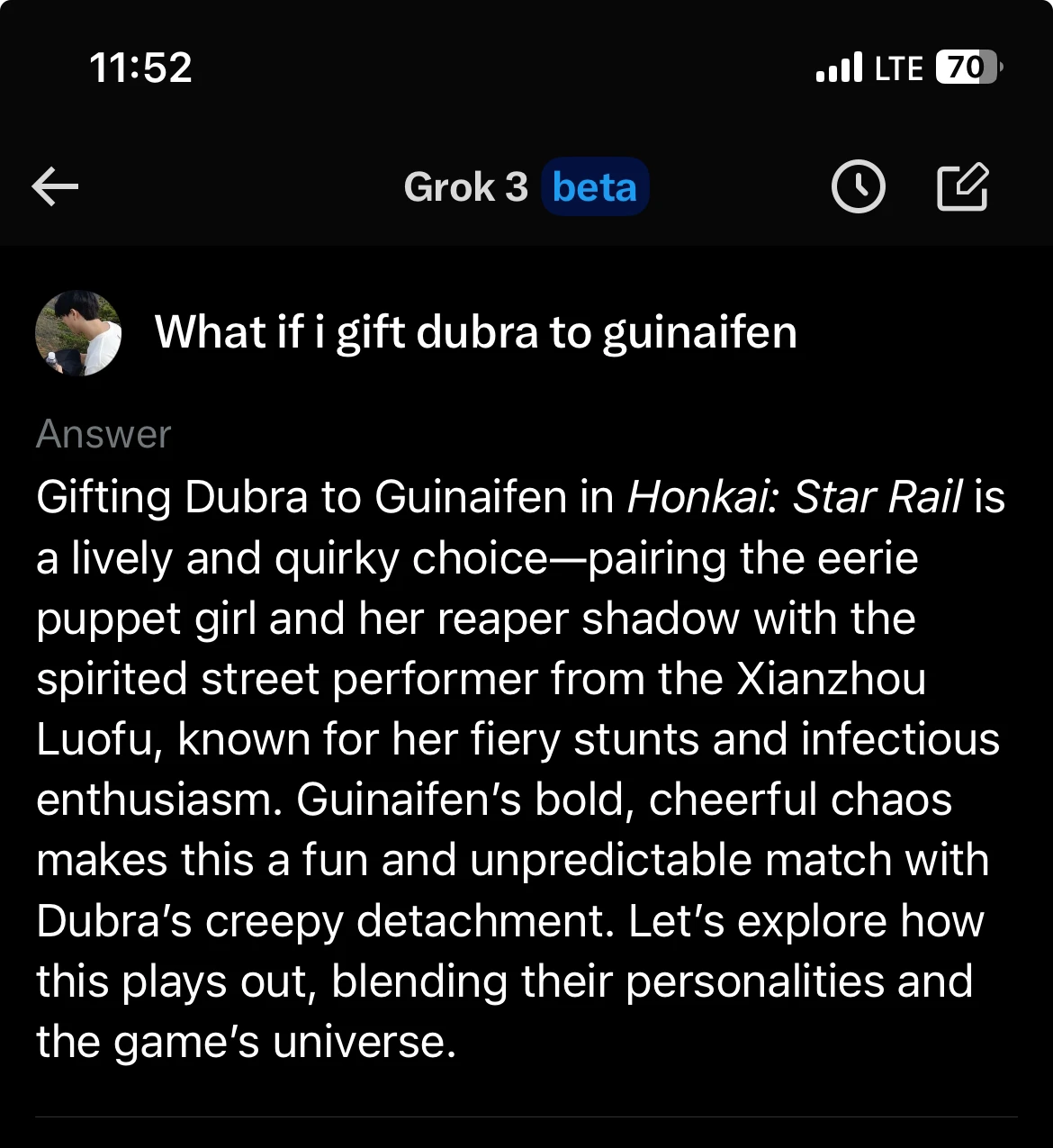Tap the question text asking about Guinaifen

tap(475, 332)
